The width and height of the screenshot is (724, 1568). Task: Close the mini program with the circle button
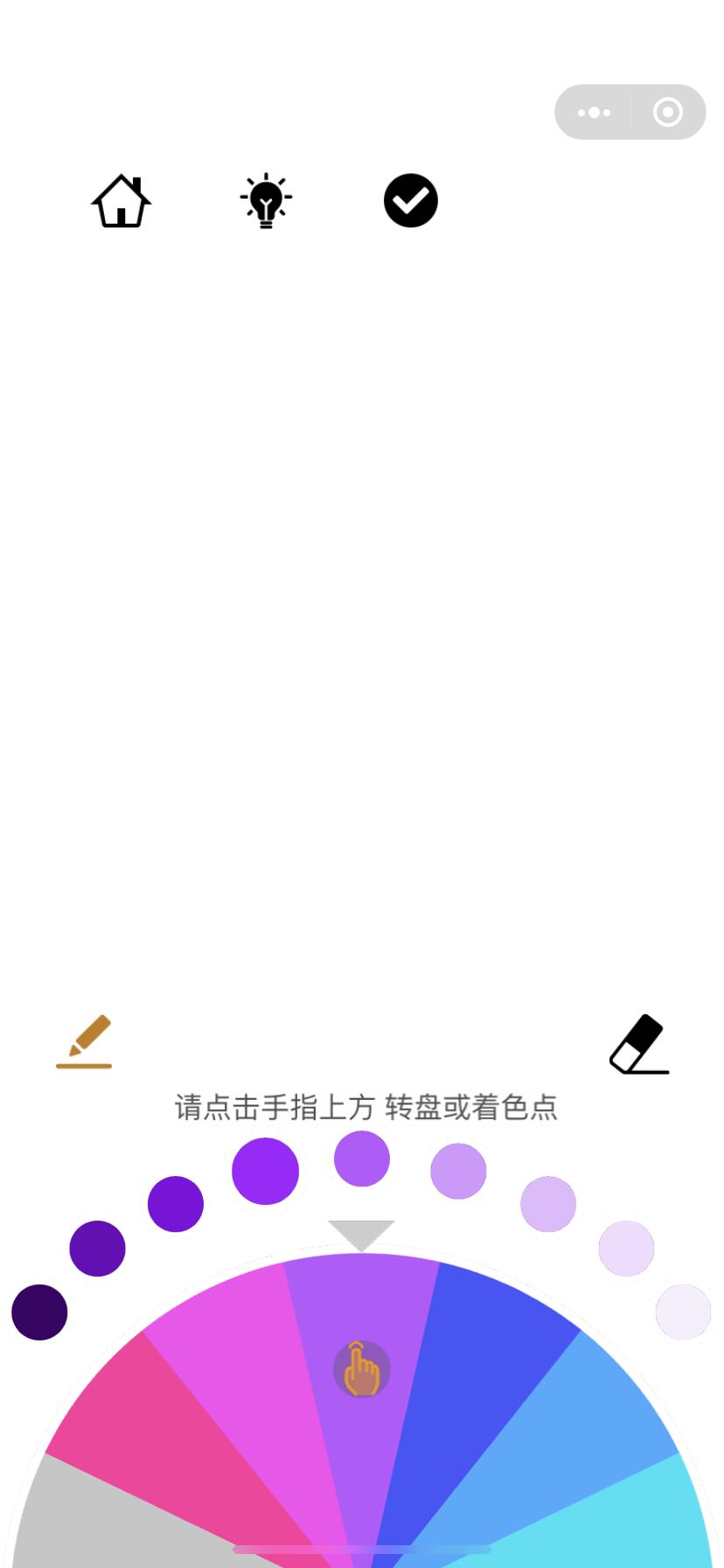click(x=668, y=112)
